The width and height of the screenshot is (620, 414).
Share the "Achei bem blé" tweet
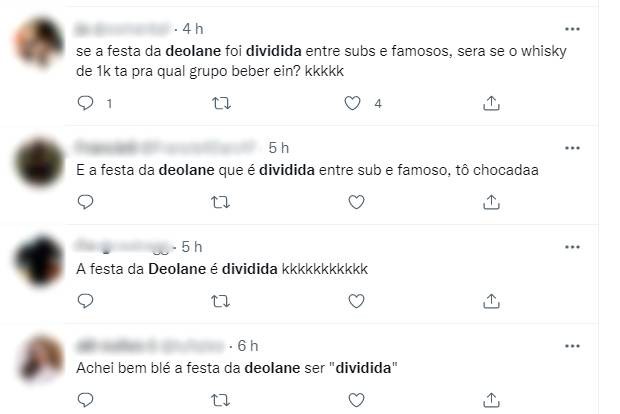click(x=491, y=399)
